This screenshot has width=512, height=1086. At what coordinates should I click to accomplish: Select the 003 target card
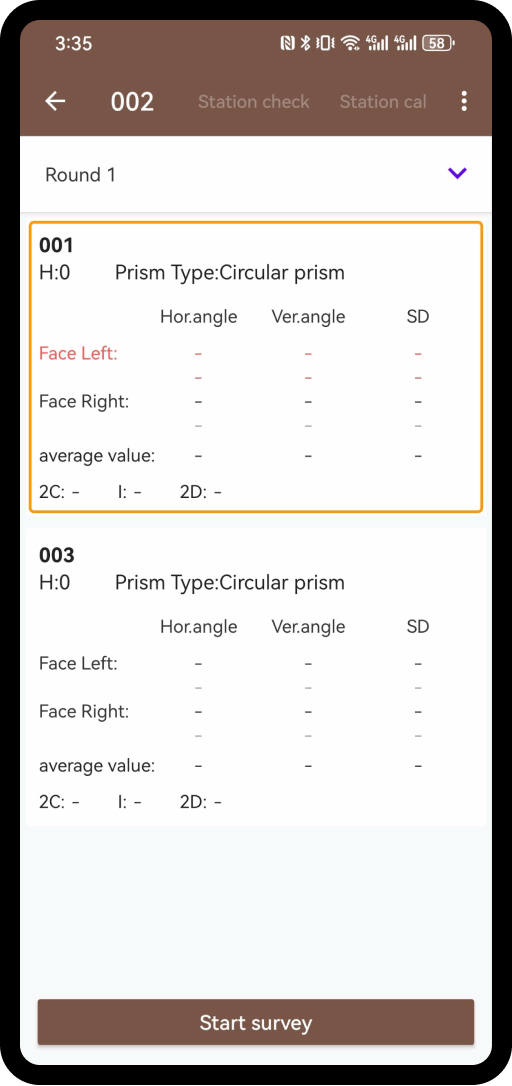(256, 677)
